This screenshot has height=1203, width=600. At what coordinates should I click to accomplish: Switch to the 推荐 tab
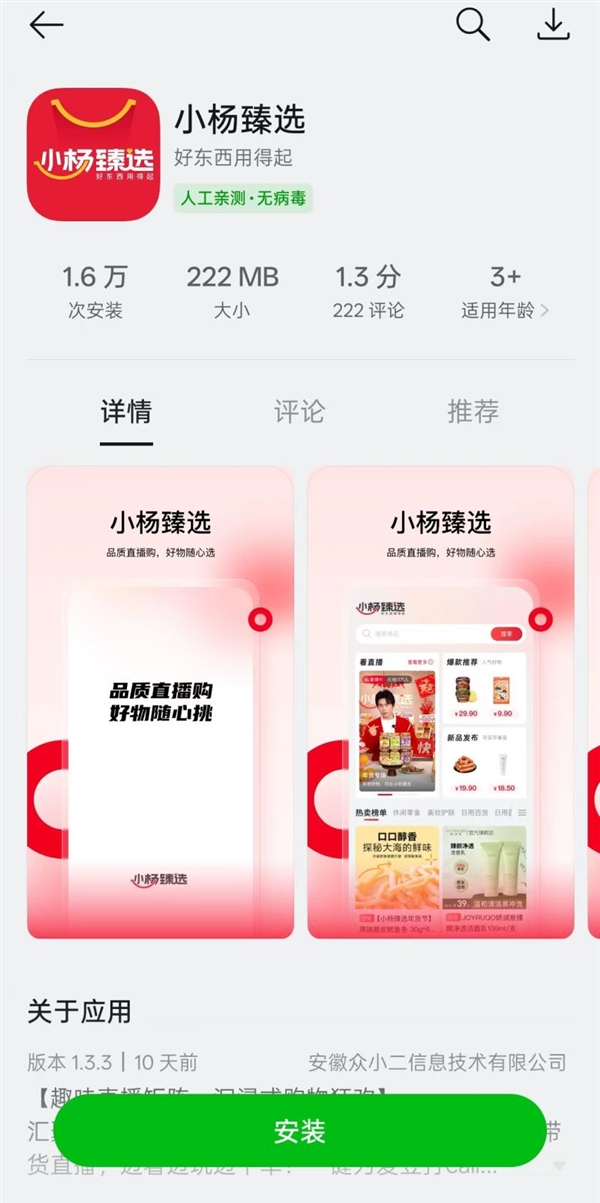pyautogui.click(x=473, y=411)
